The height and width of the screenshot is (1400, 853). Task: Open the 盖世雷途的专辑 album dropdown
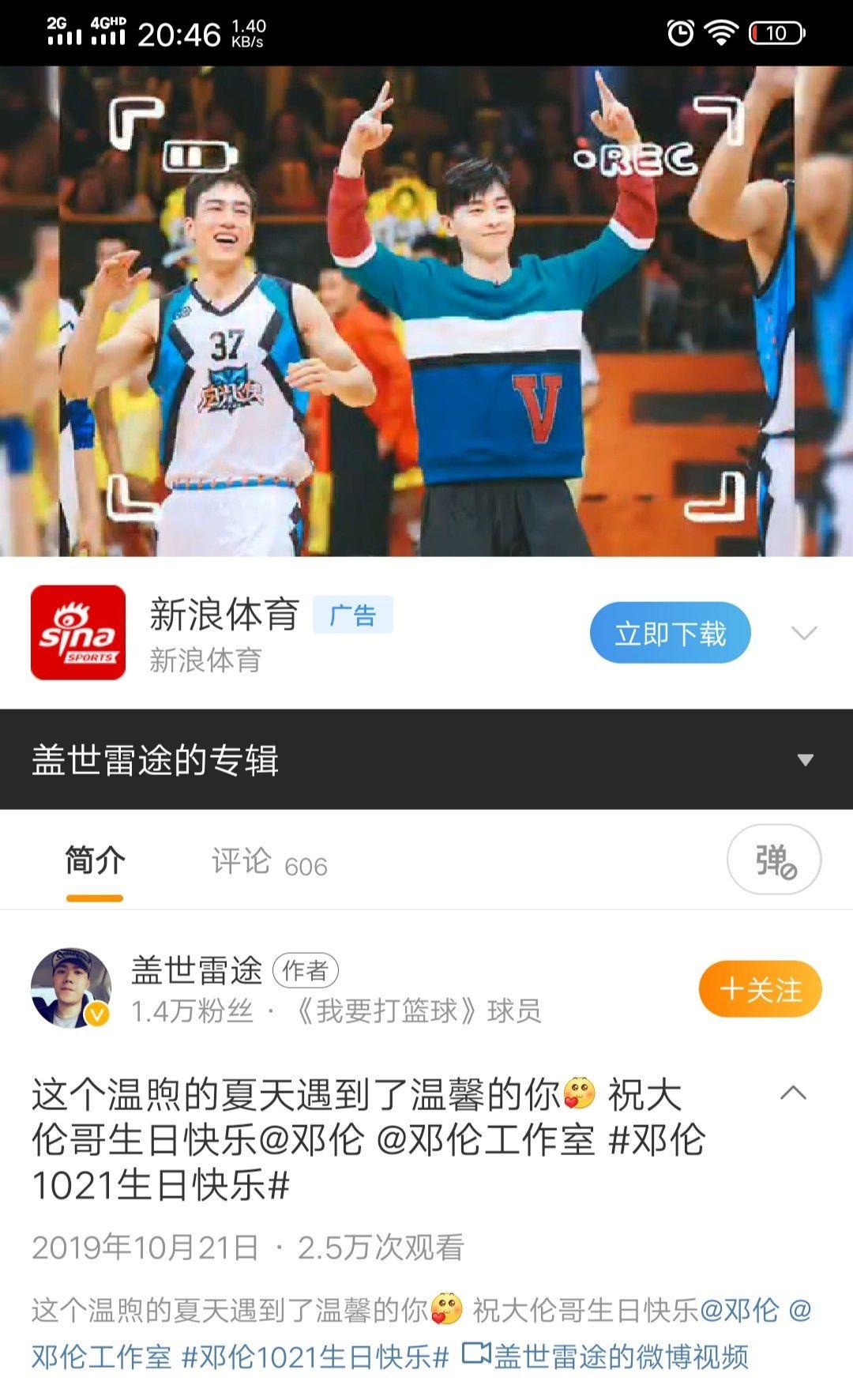(806, 761)
